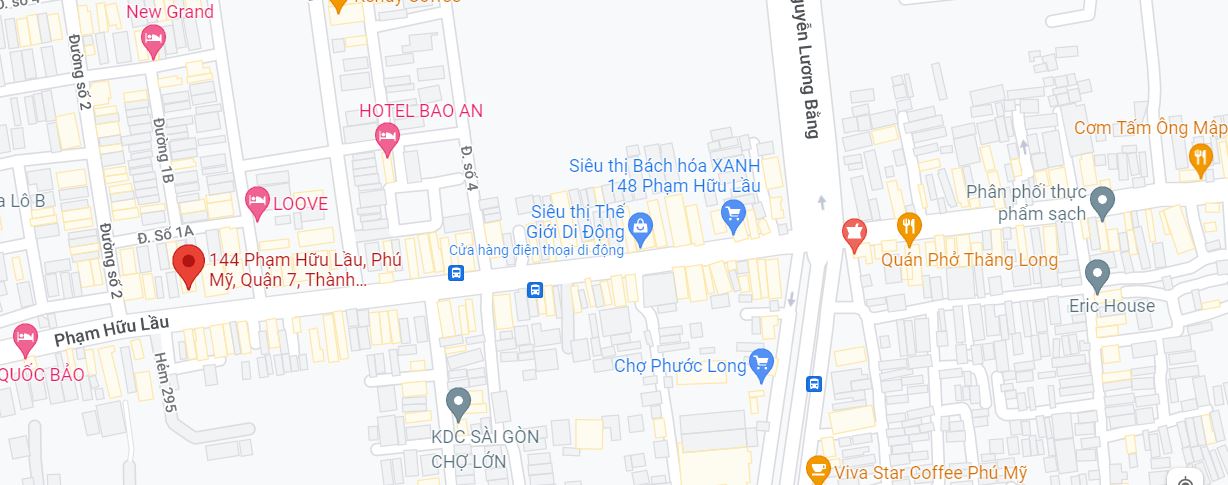Open the KDC SÀI GÒN CHỢ LỚN marker

(458, 403)
